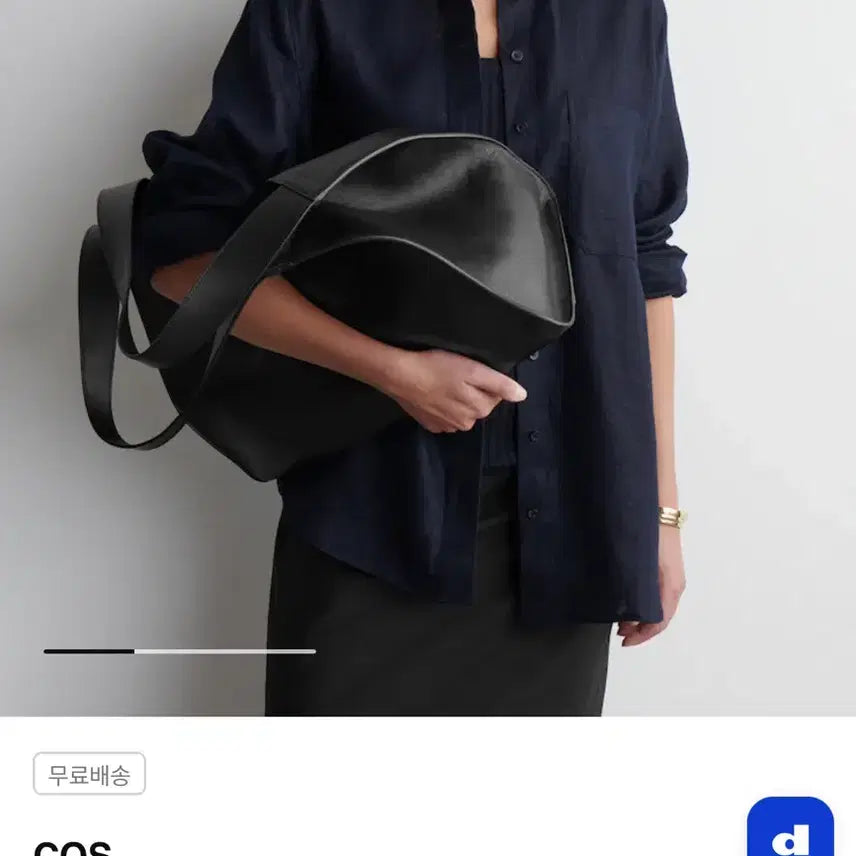The height and width of the screenshot is (856, 856).
Task: Tap the image gallery progress indicator
Action: coord(180,651)
